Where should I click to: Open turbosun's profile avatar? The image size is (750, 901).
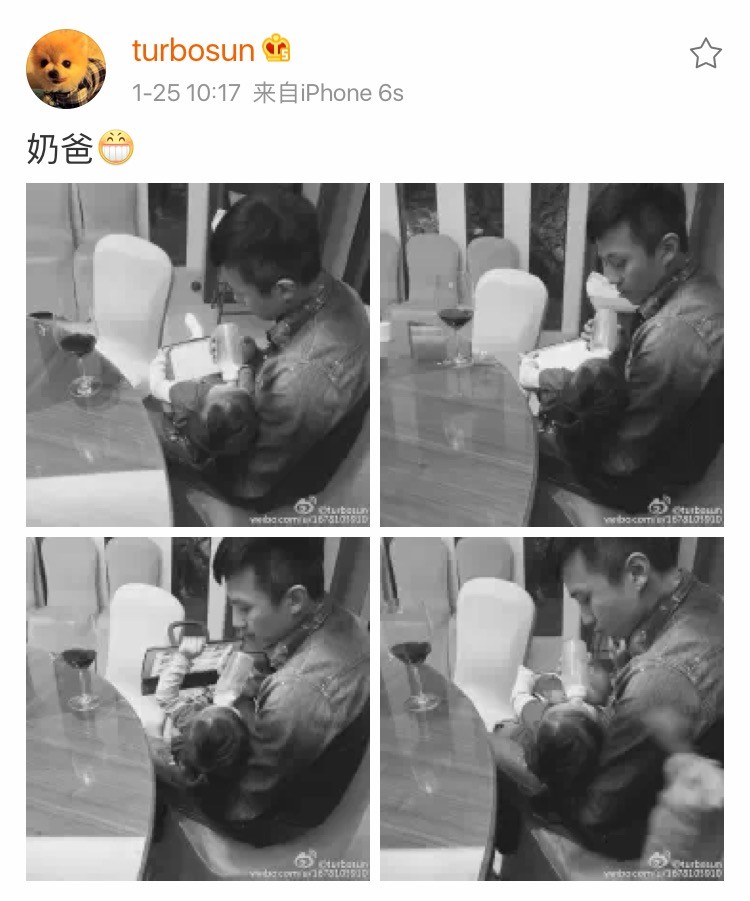[x=66, y=69]
